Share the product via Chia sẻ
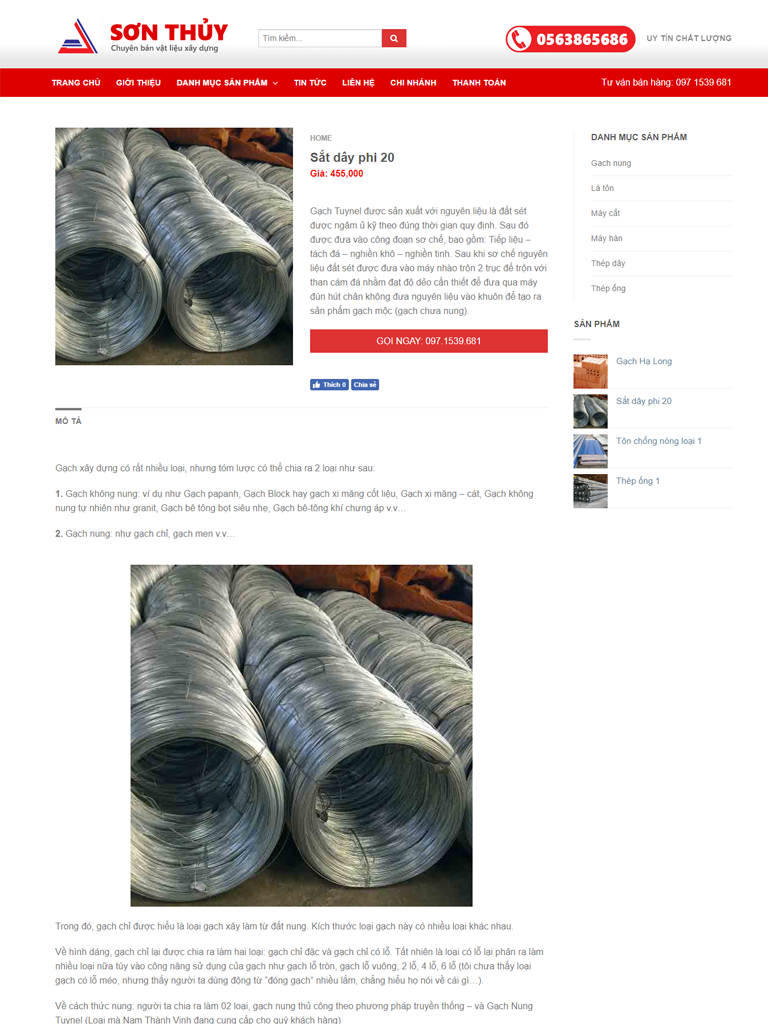This screenshot has width=768, height=1024. pos(365,385)
